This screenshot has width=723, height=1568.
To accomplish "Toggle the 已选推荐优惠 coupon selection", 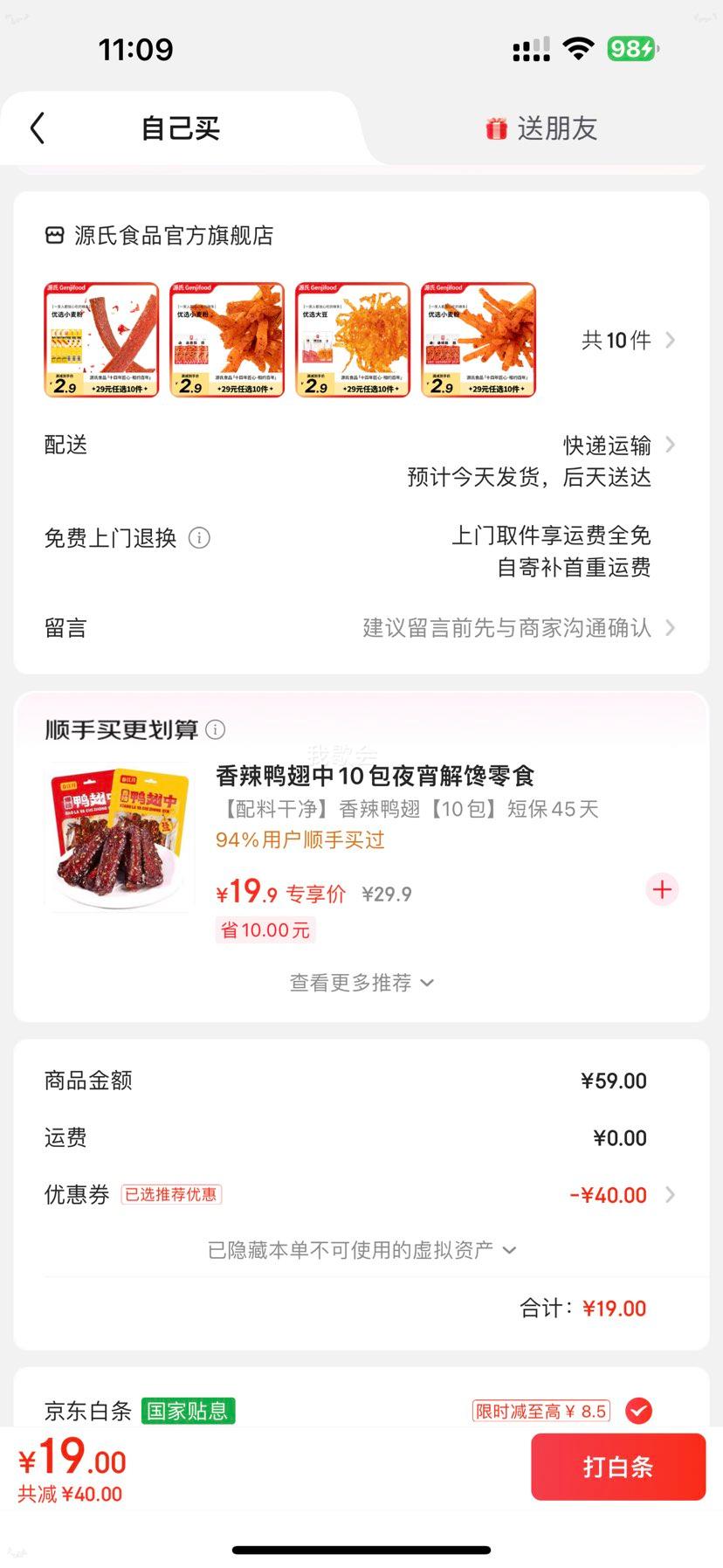I will click(171, 1193).
